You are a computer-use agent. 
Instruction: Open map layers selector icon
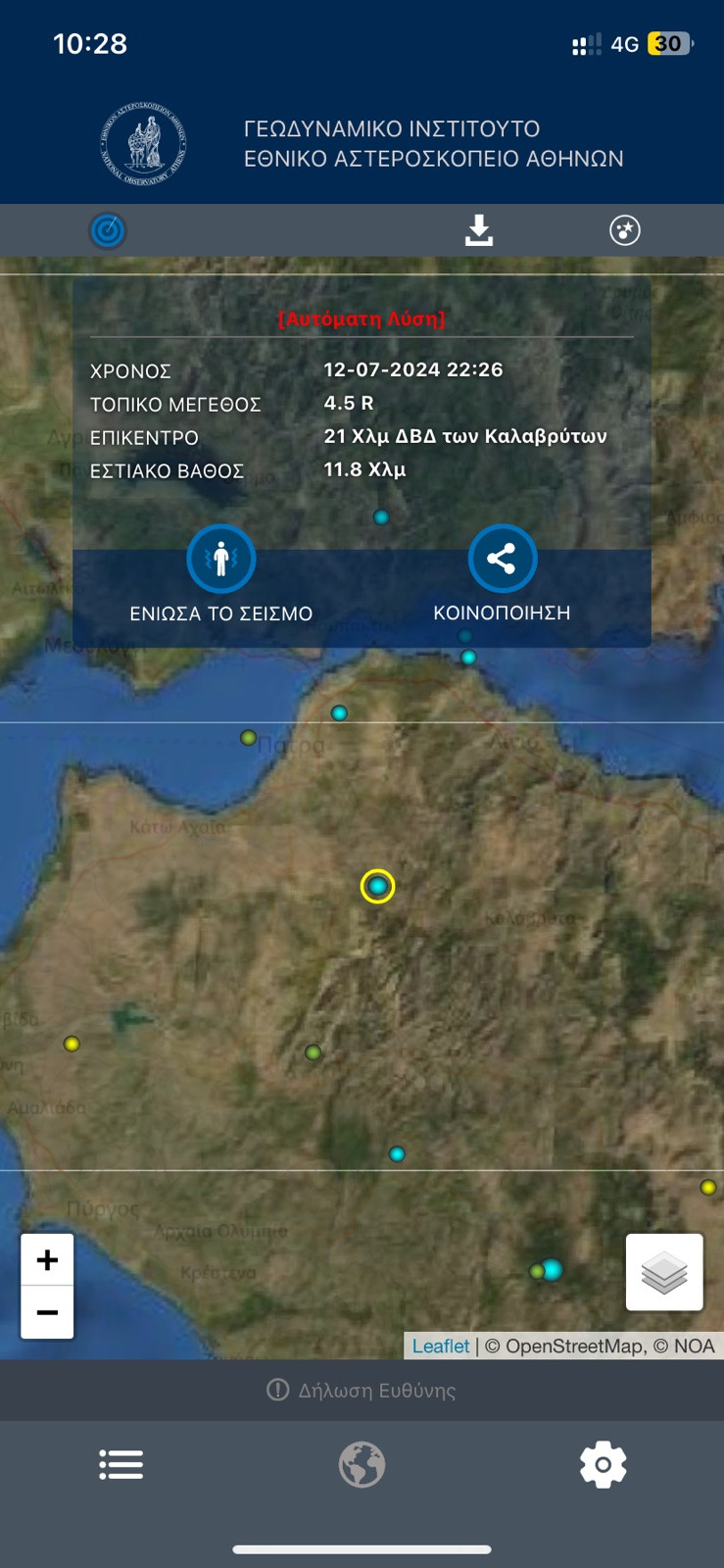(664, 1272)
